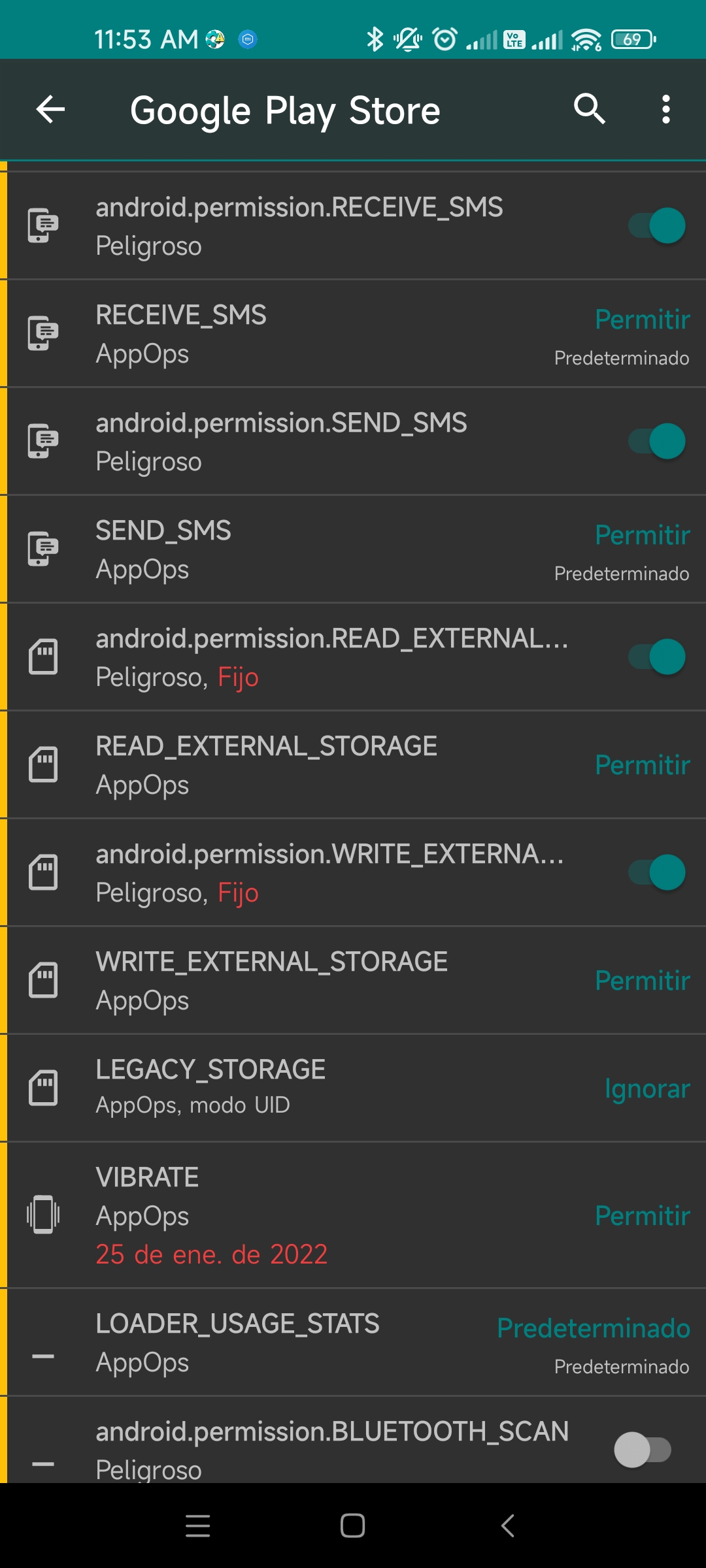Change RECEIVE_SMS AppOps mode from Permitir
The height and width of the screenshot is (1568, 706).
pos(642,319)
